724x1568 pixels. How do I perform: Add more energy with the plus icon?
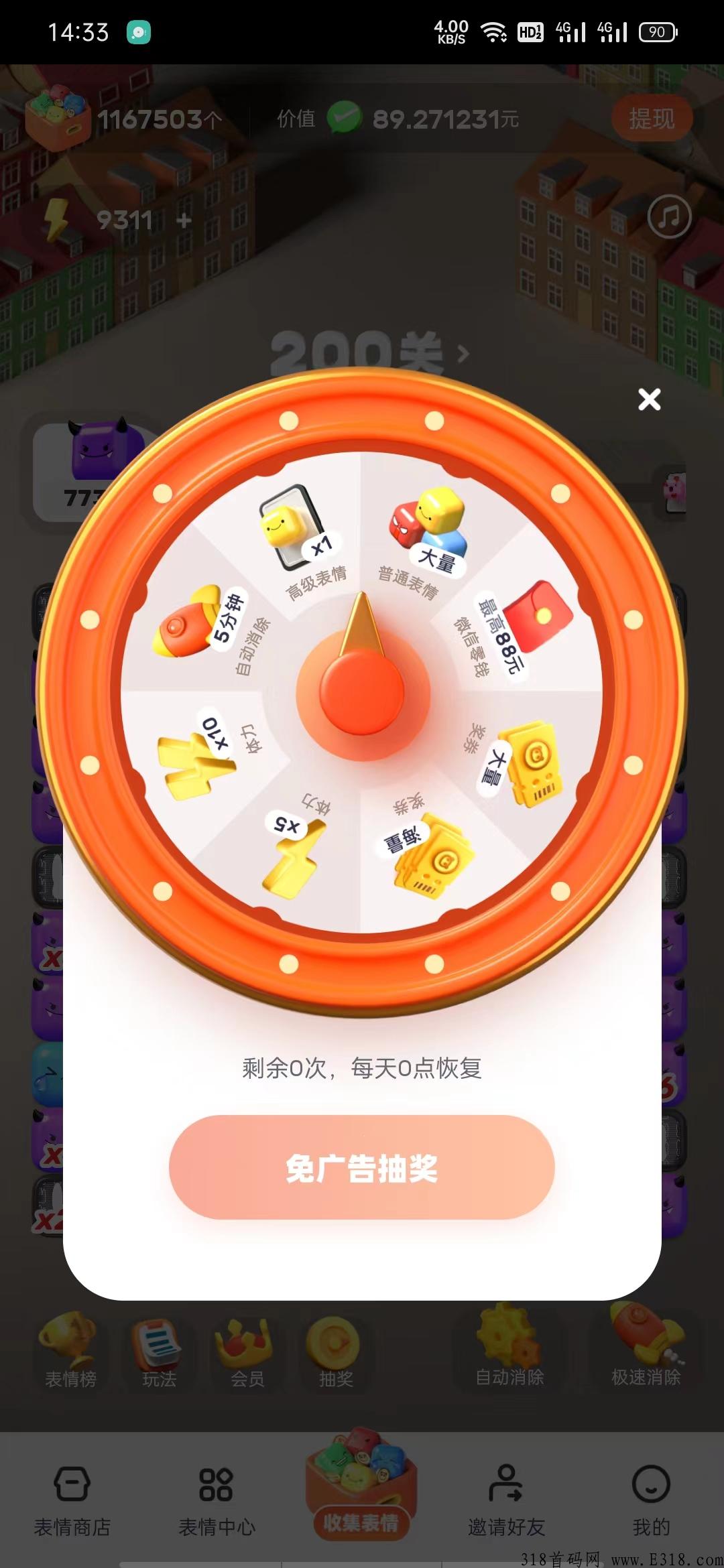(184, 220)
